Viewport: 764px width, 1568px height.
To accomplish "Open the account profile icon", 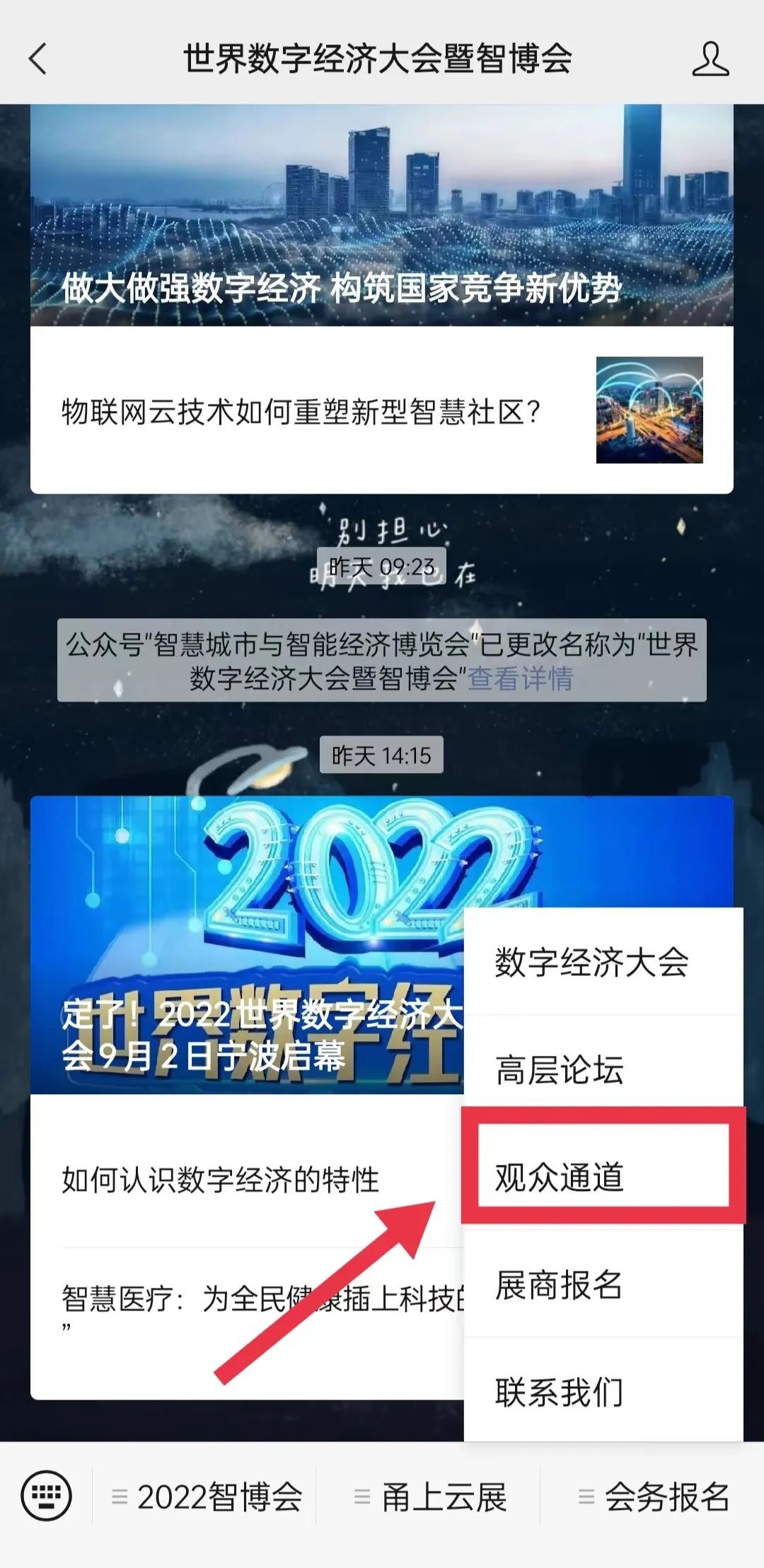I will 710,59.
